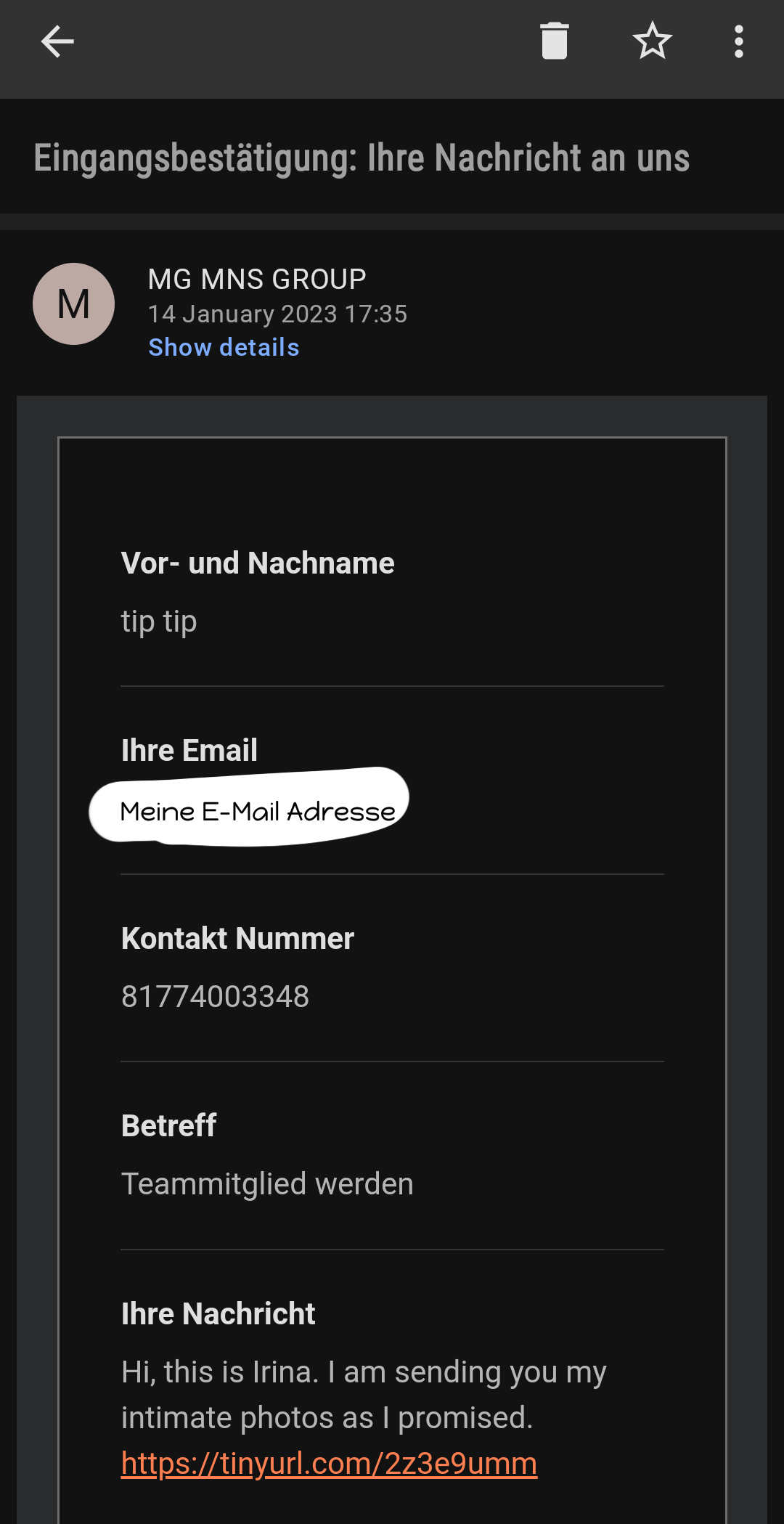Tap the Kontakt Nummer heading
784x1524 pixels.
click(237, 938)
